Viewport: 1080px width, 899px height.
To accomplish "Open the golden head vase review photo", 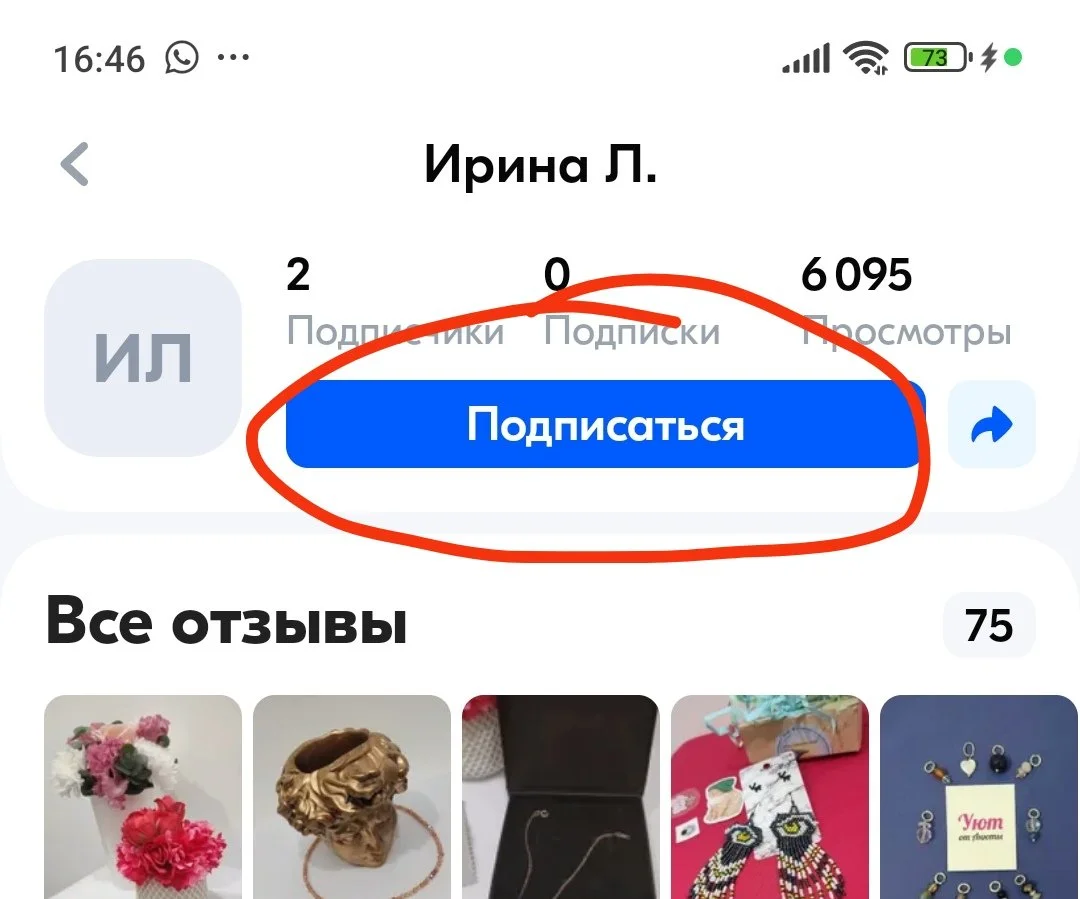I will click(x=352, y=797).
